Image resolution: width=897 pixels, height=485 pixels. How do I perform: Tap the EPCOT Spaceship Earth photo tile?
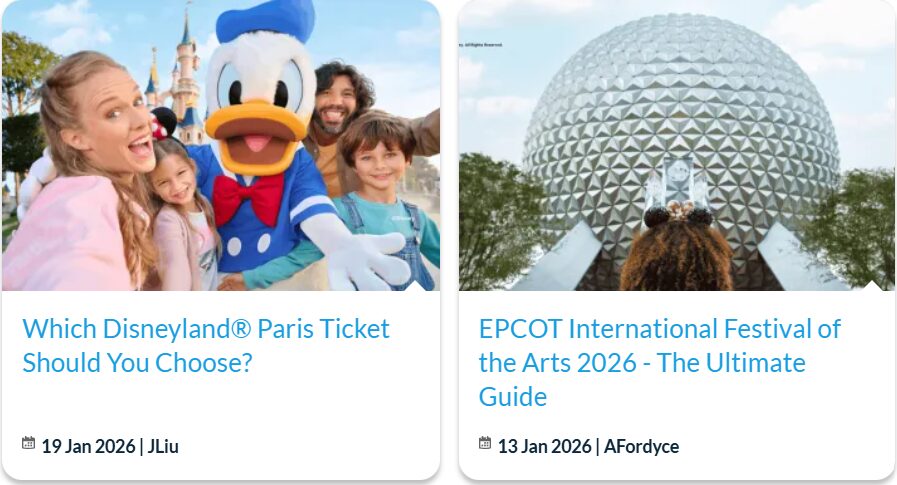pyautogui.click(x=676, y=145)
